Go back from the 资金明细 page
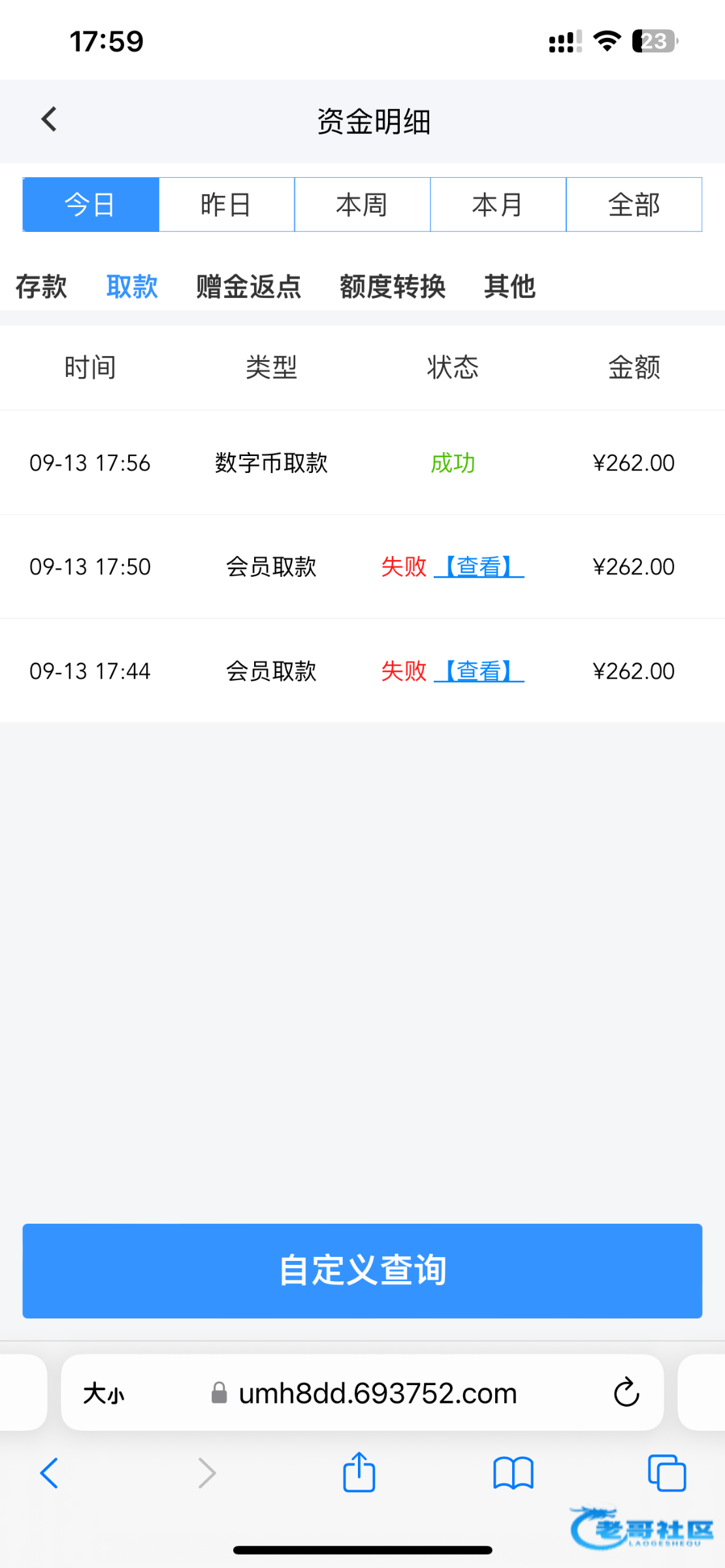Viewport: 725px width, 1568px height. [x=49, y=120]
